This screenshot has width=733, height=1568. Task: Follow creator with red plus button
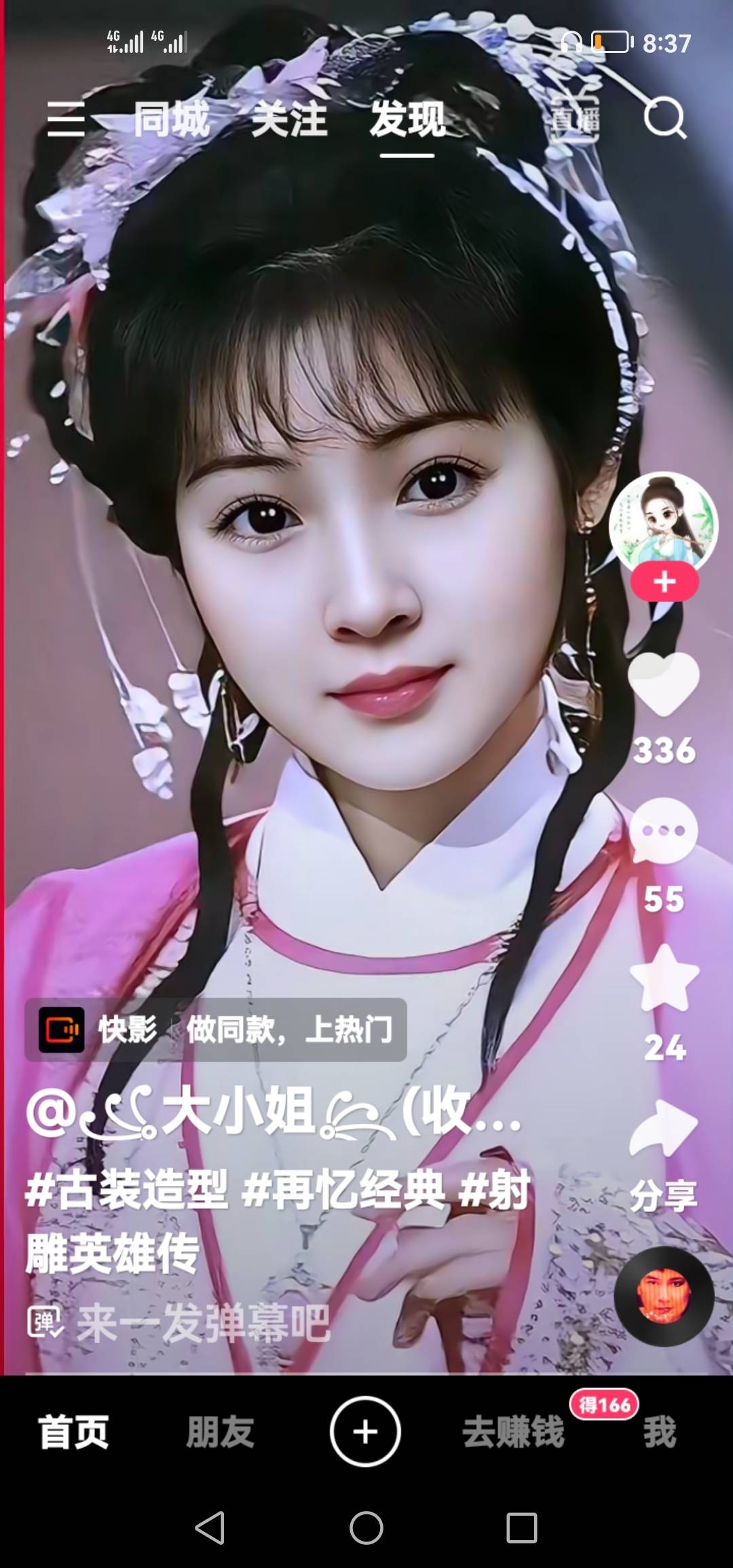(x=664, y=582)
